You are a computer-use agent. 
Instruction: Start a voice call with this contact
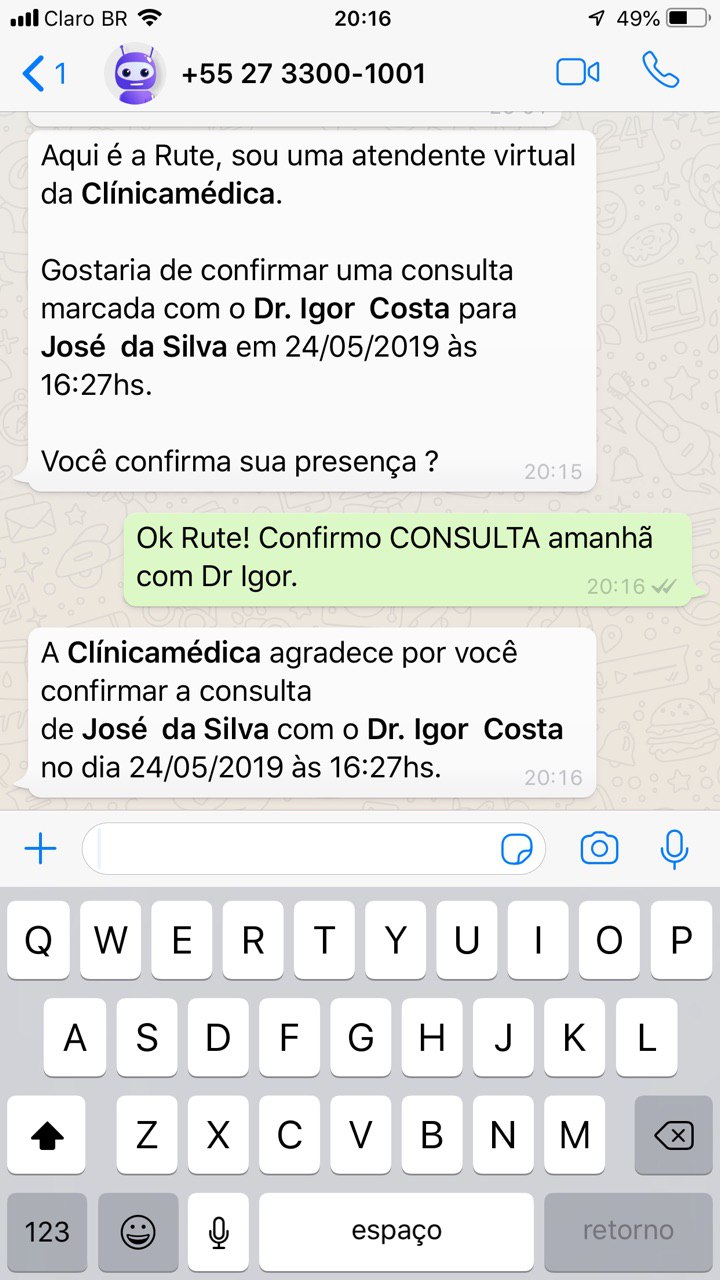coord(660,71)
